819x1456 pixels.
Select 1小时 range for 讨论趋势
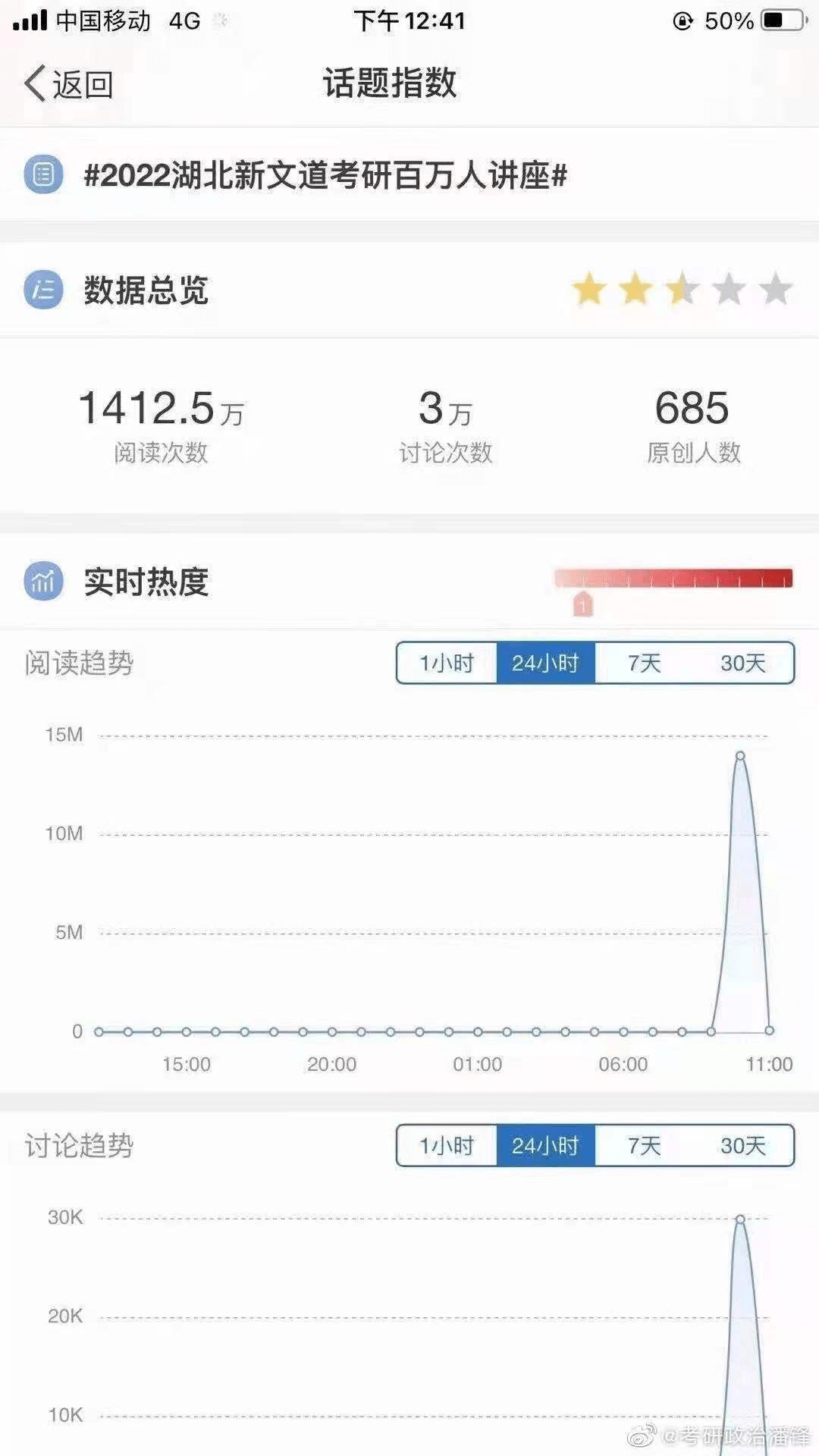click(x=447, y=1145)
